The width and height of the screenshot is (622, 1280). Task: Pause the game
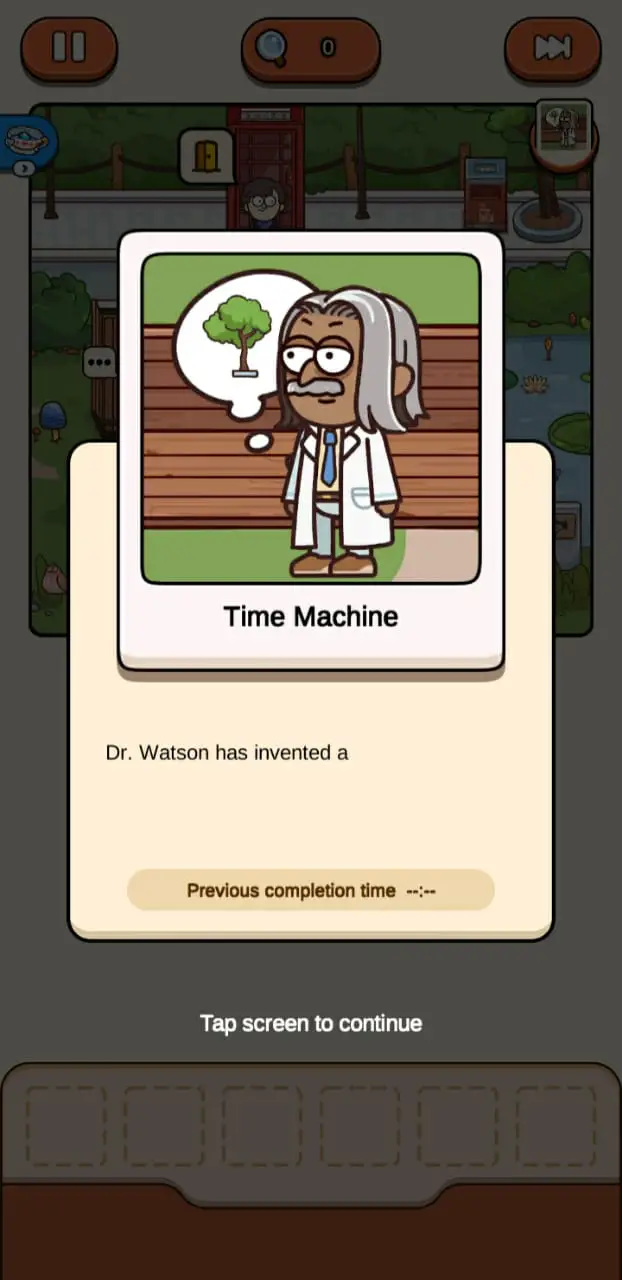pyautogui.click(x=69, y=48)
